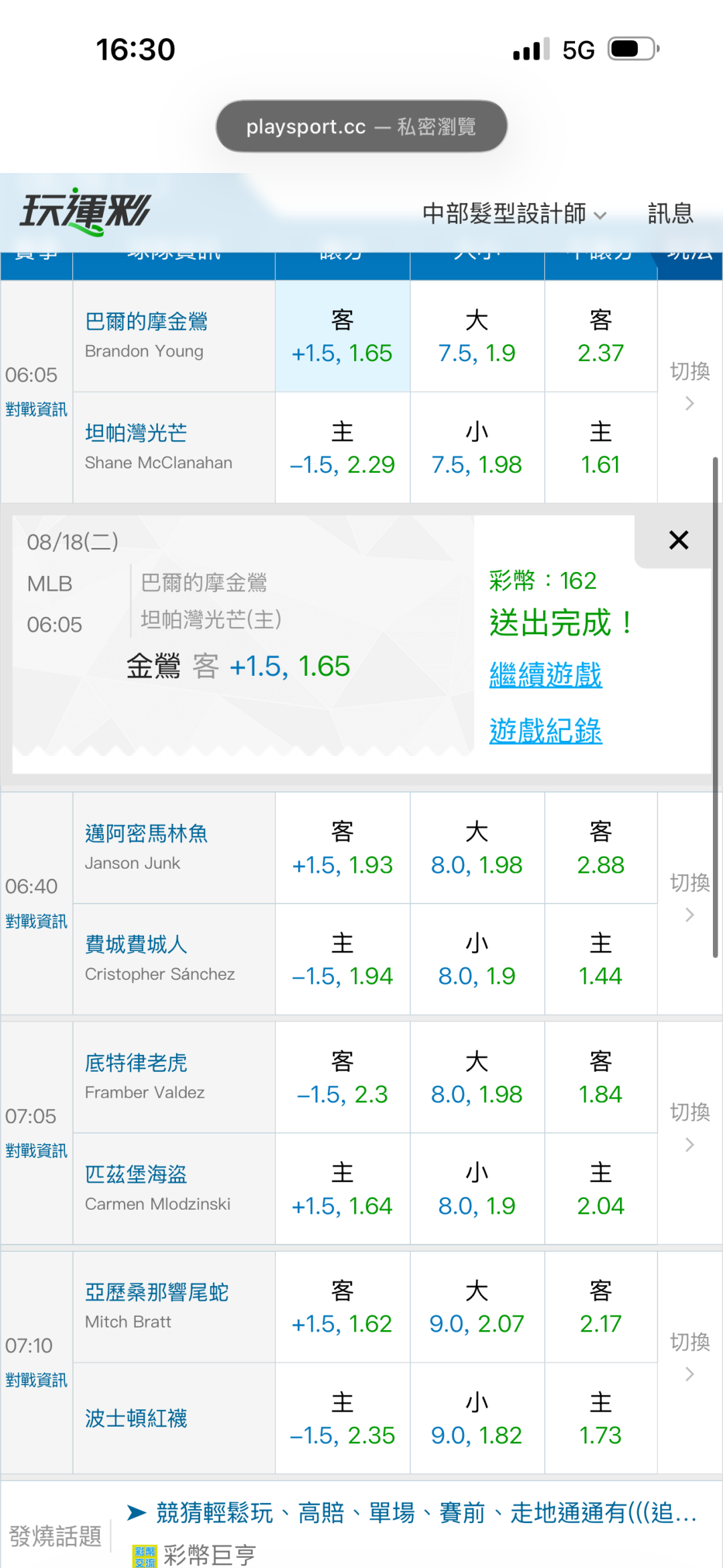This screenshot has width=723, height=1568.
Task: Open the 遊戲紀錄 link
Action: [546, 731]
